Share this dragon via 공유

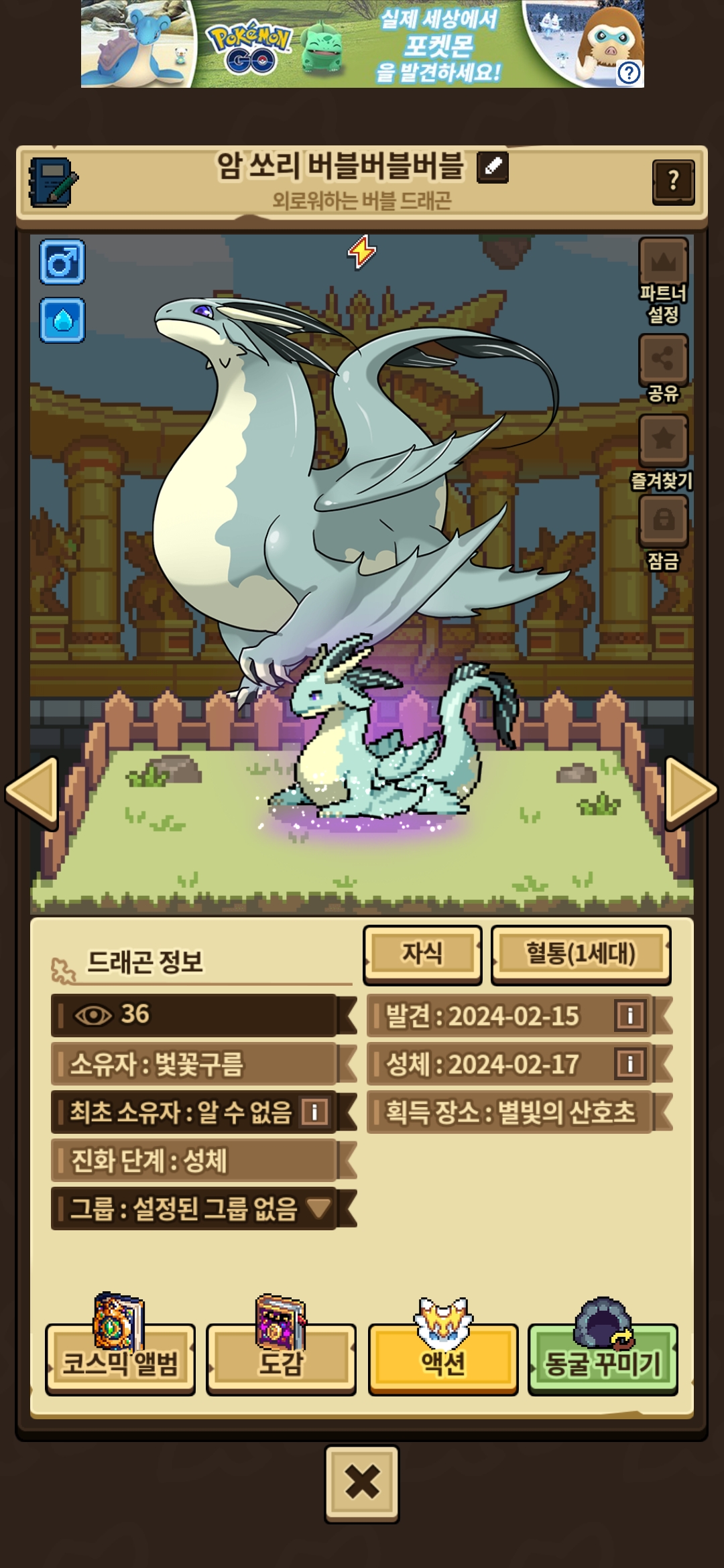663,360
